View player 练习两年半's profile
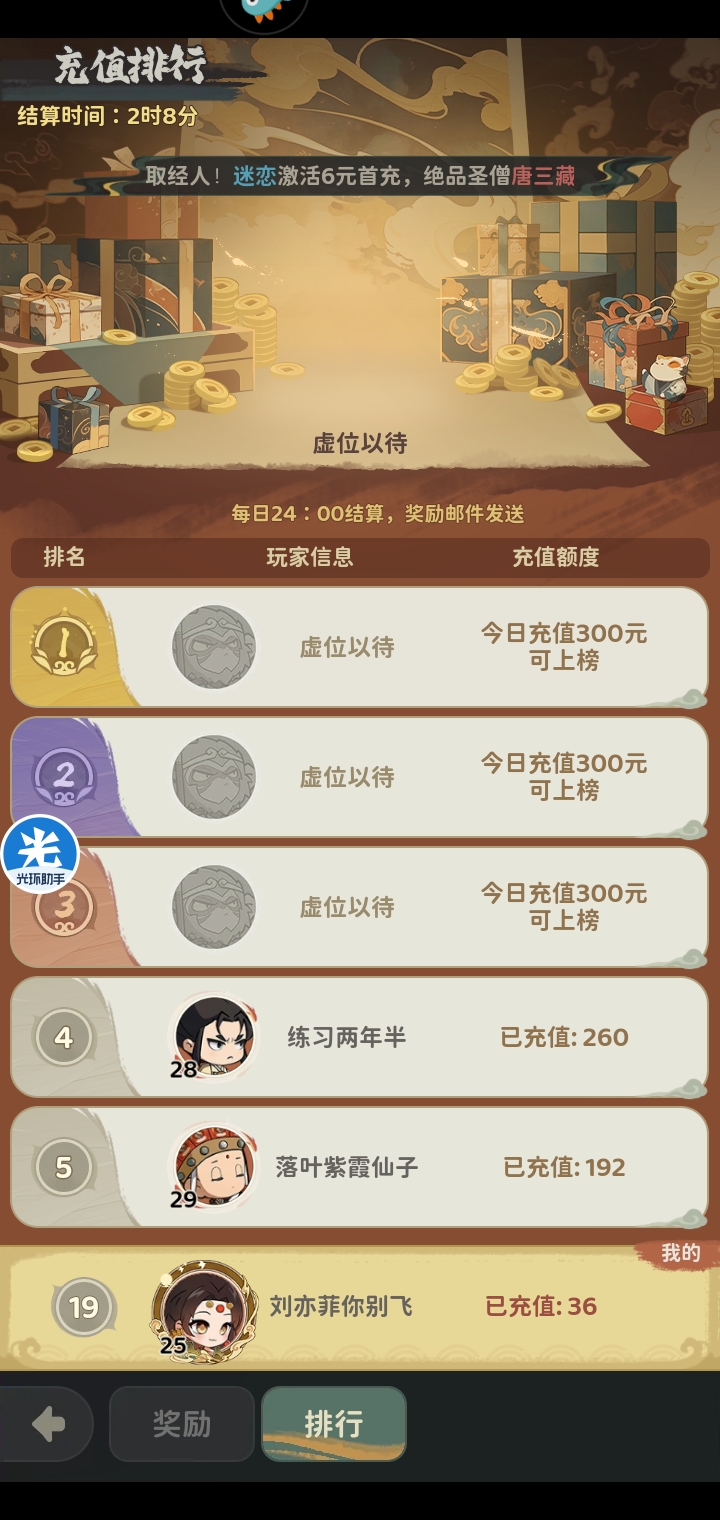The width and height of the screenshot is (720, 1520). pos(214,1037)
